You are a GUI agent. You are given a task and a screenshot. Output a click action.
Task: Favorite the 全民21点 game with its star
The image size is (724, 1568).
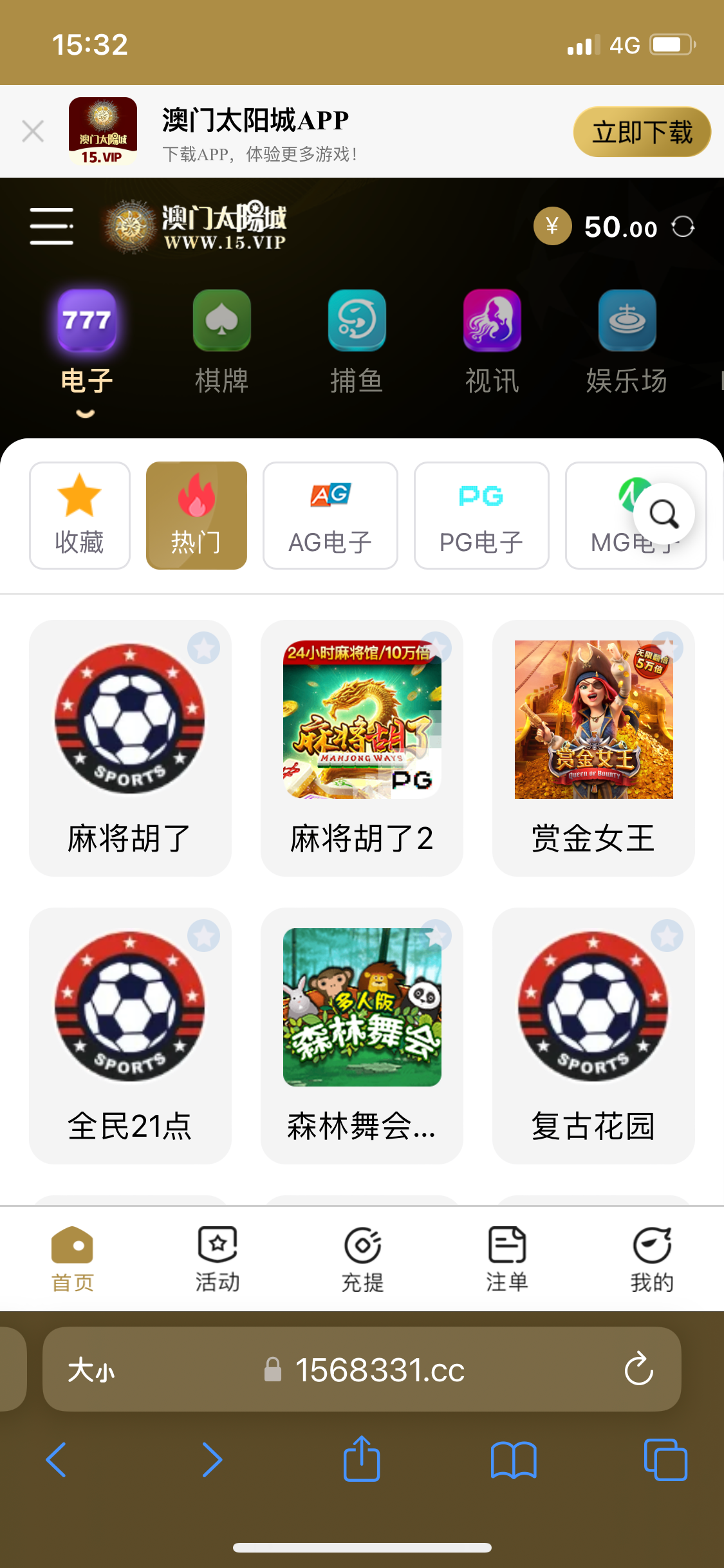(x=204, y=936)
